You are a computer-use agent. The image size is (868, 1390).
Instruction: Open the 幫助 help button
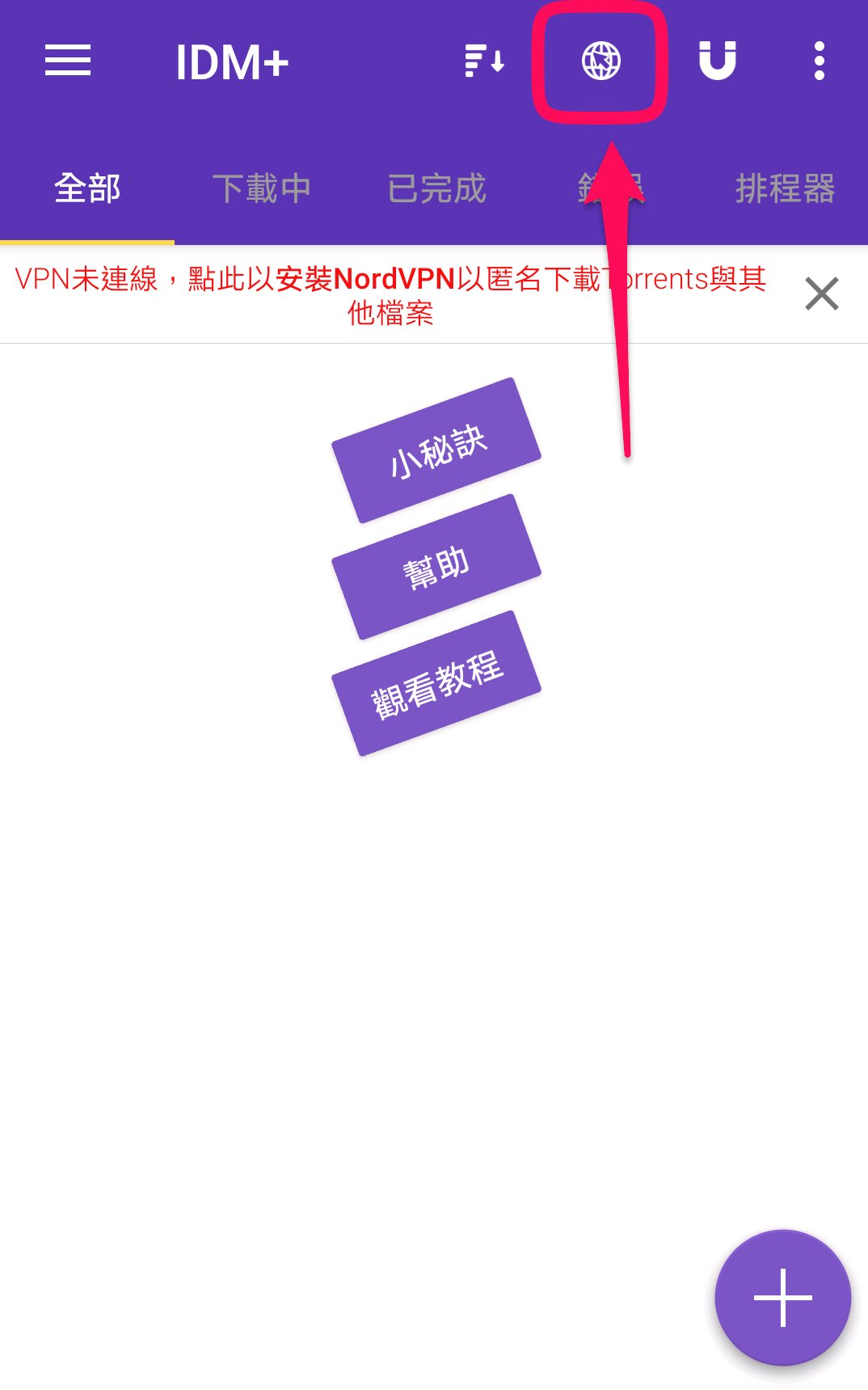436,567
